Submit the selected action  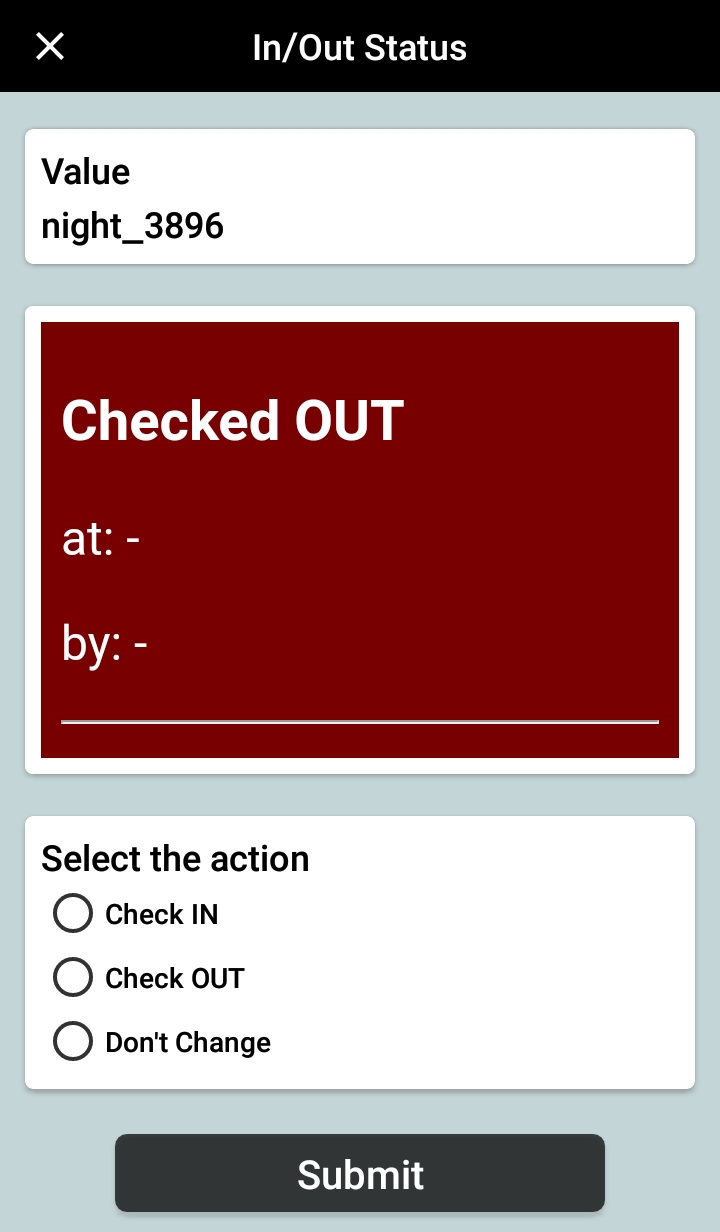(360, 1173)
